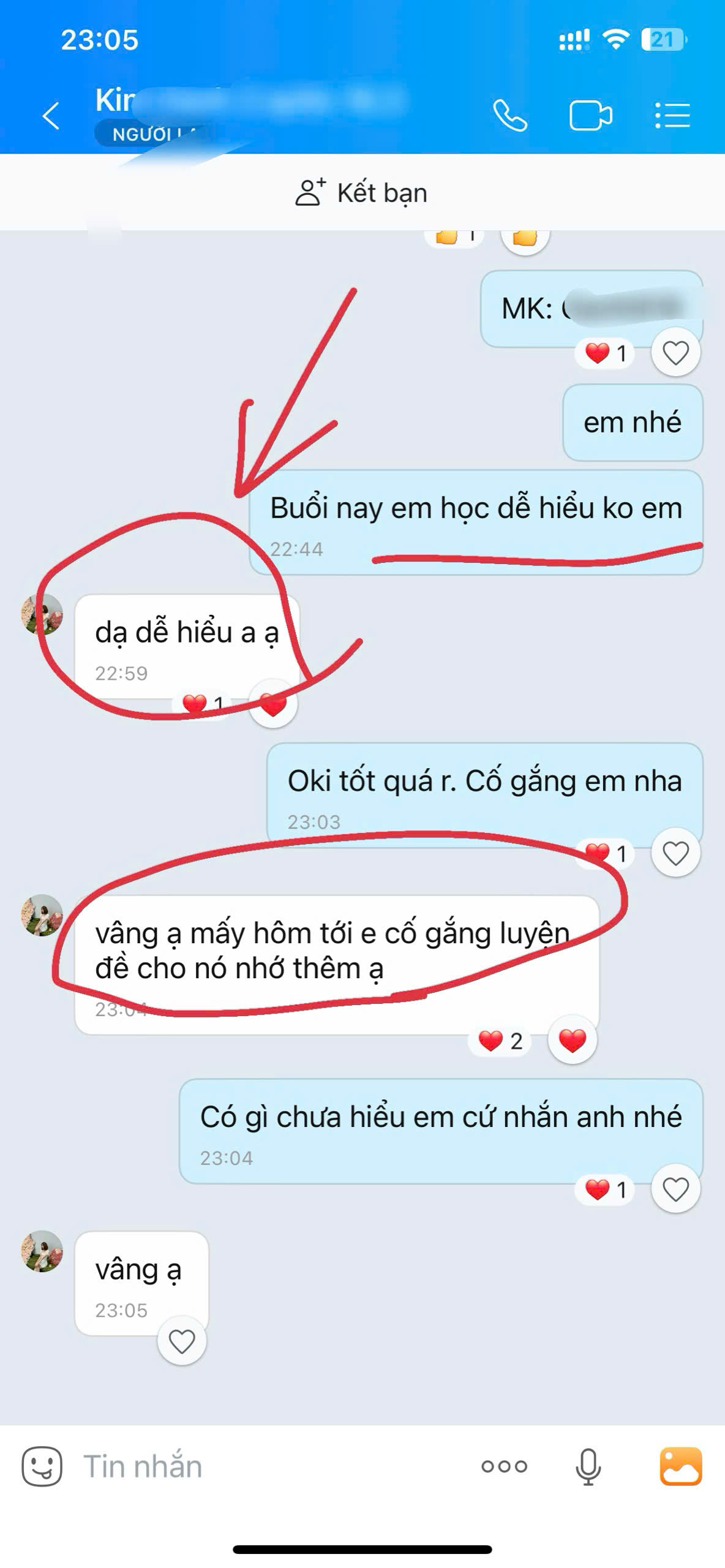Open more attachment options

point(504,1466)
